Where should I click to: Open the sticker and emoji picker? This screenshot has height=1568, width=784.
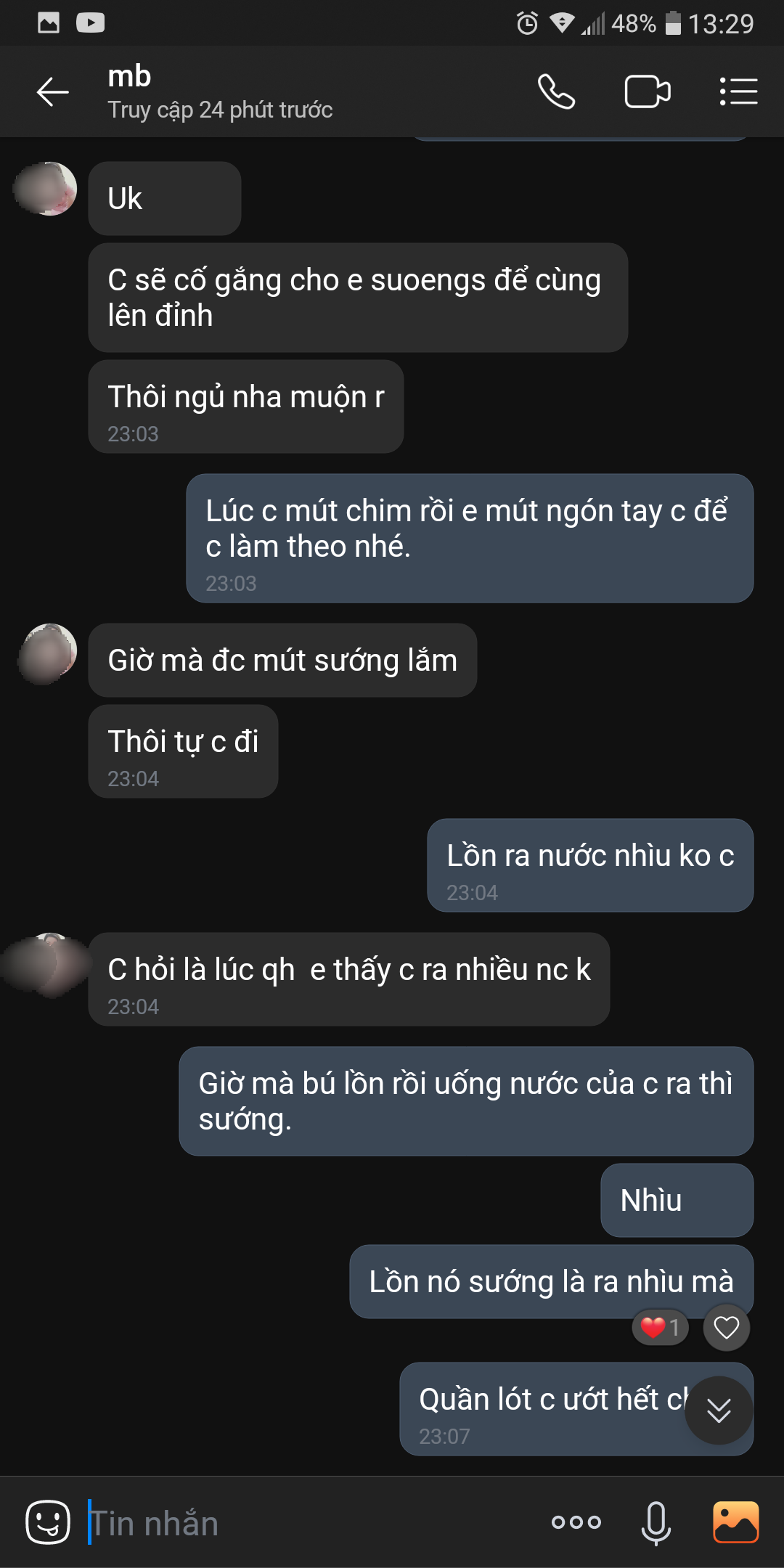coord(48,1522)
